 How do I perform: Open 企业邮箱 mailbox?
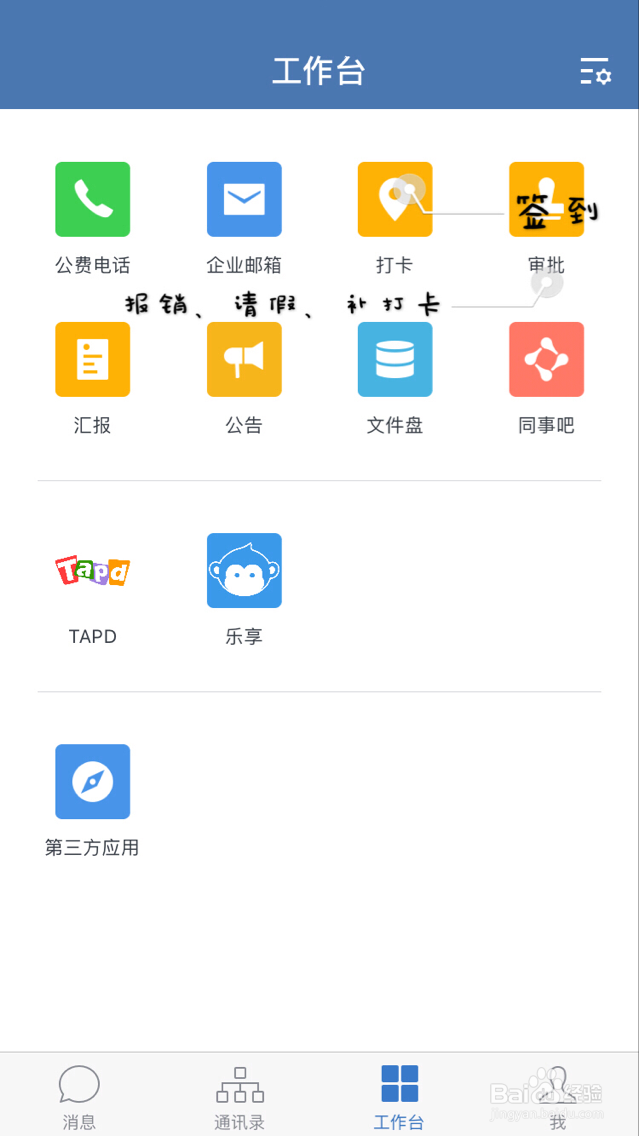click(244, 200)
